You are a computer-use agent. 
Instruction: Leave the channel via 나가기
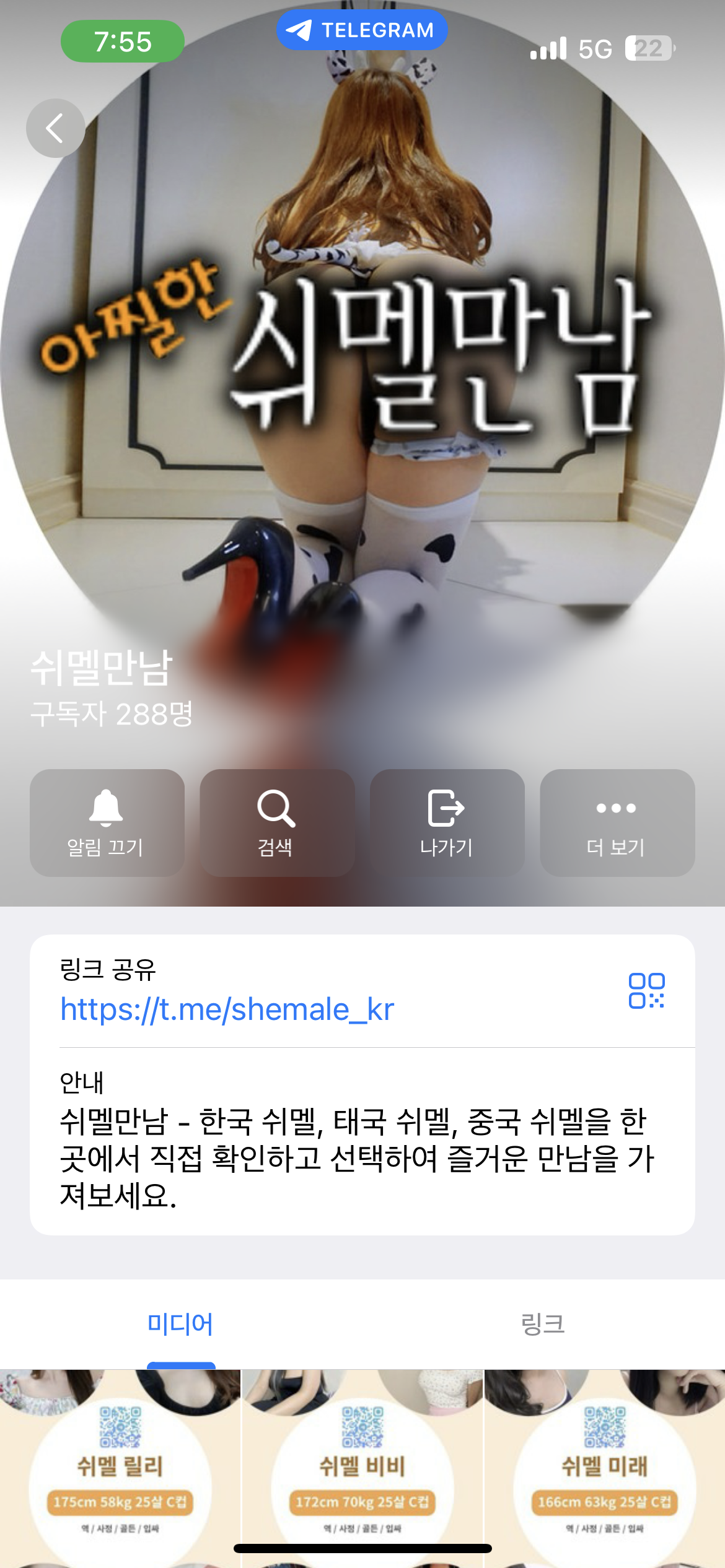pyautogui.click(x=447, y=822)
